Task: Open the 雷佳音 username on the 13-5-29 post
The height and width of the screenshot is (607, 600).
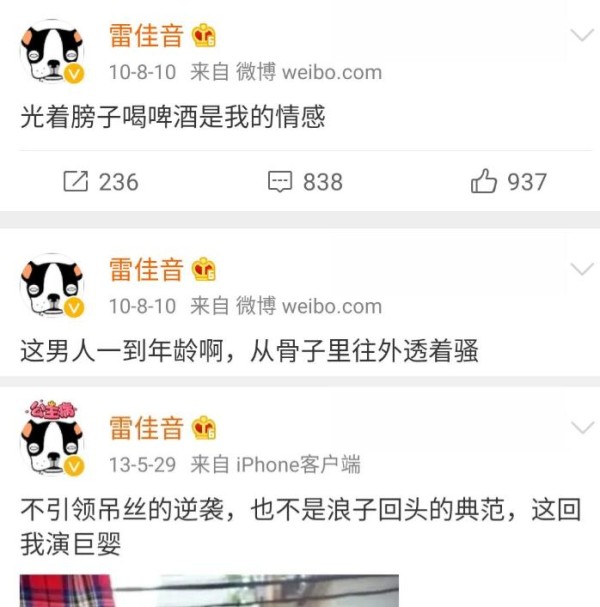Action: [146, 427]
